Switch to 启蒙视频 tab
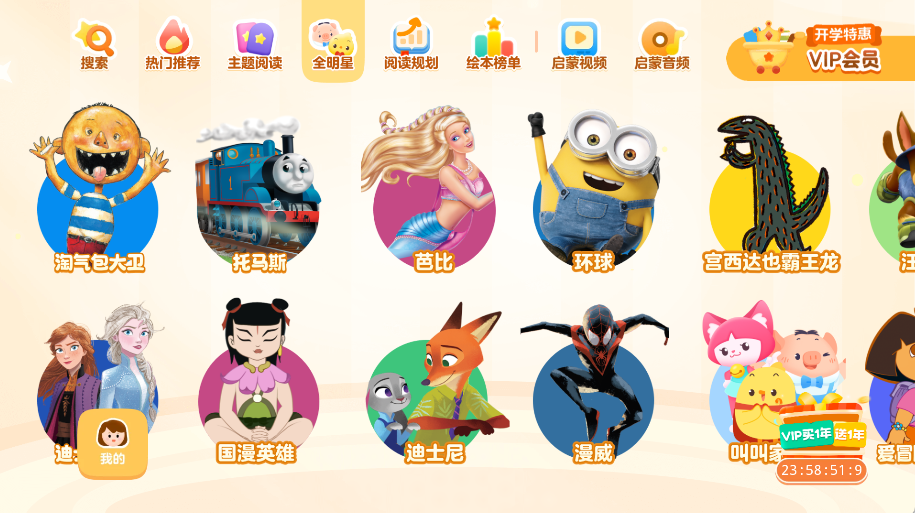 [x=579, y=46]
